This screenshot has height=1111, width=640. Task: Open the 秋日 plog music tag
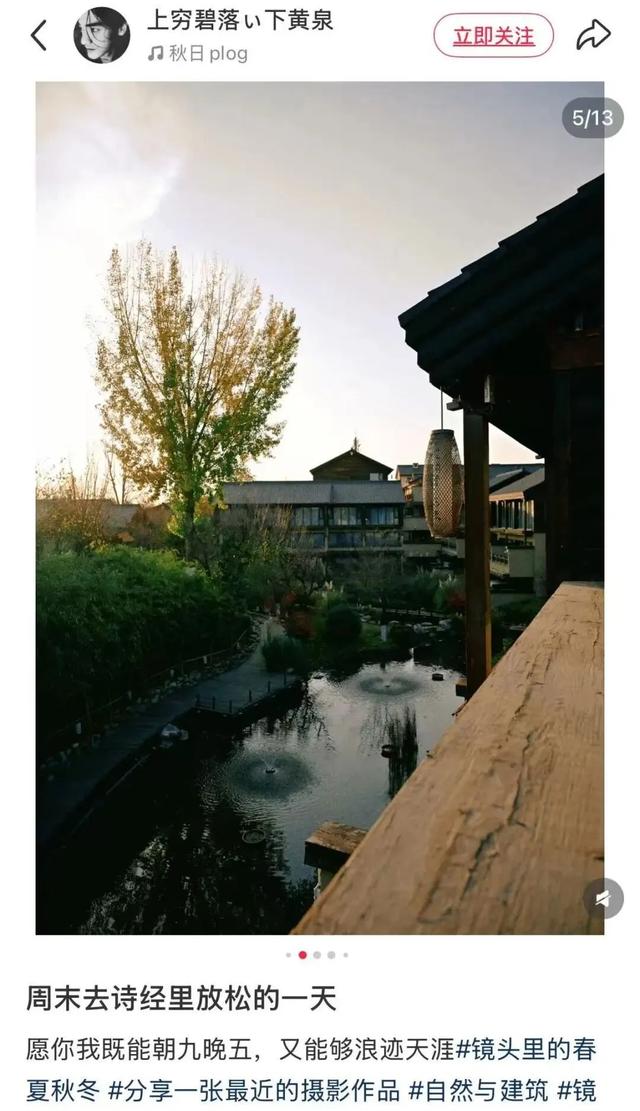pyautogui.click(x=198, y=54)
